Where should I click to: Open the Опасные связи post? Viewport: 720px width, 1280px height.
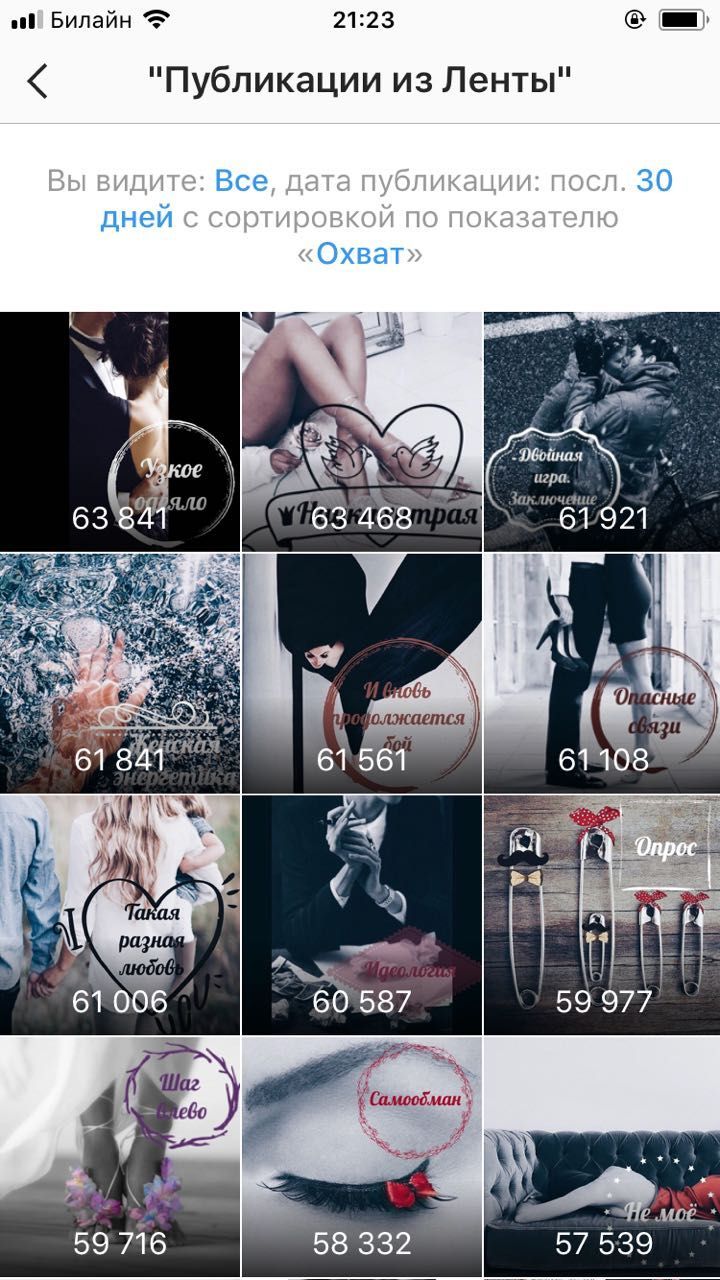602,673
